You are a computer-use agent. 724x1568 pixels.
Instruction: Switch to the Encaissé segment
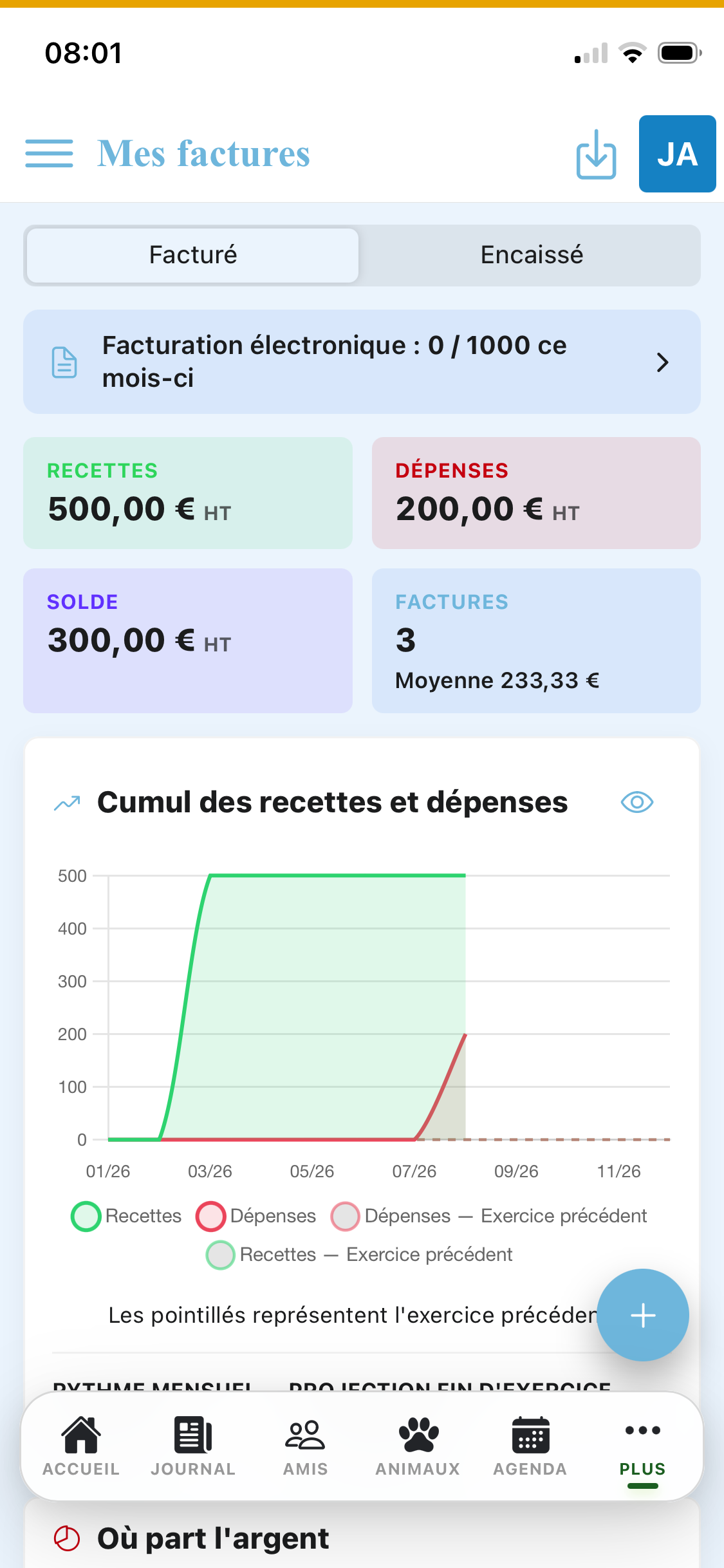532,256
